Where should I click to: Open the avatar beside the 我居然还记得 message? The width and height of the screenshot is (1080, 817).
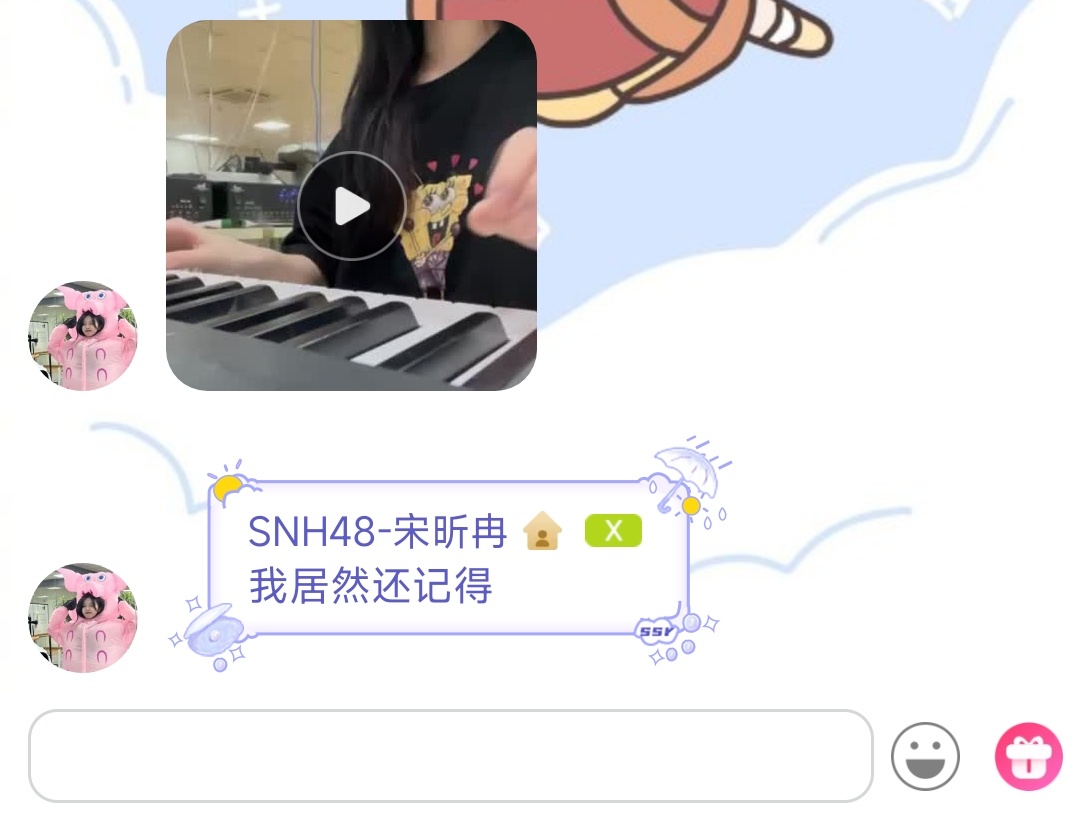(82, 617)
